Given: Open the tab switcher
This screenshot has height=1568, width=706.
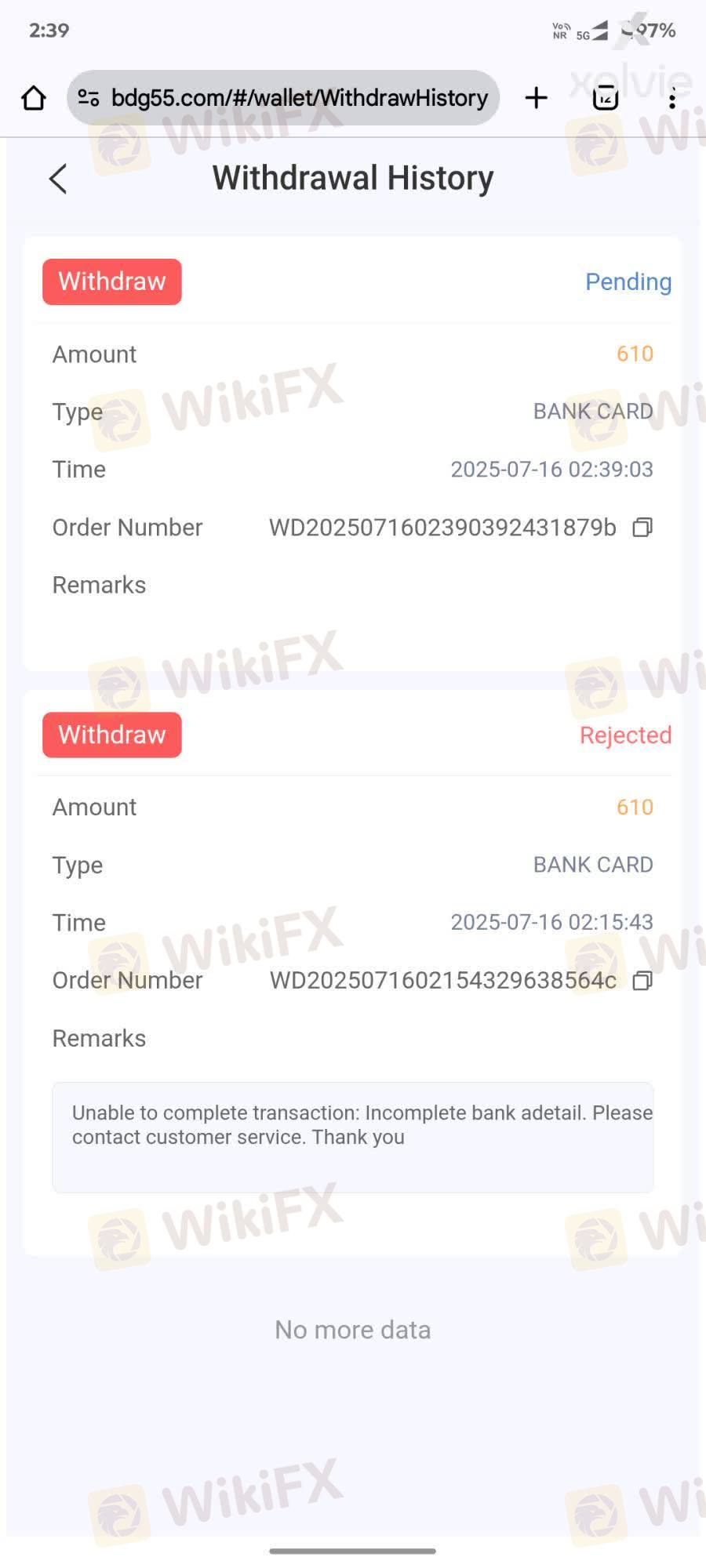Looking at the screenshot, I should click(605, 98).
